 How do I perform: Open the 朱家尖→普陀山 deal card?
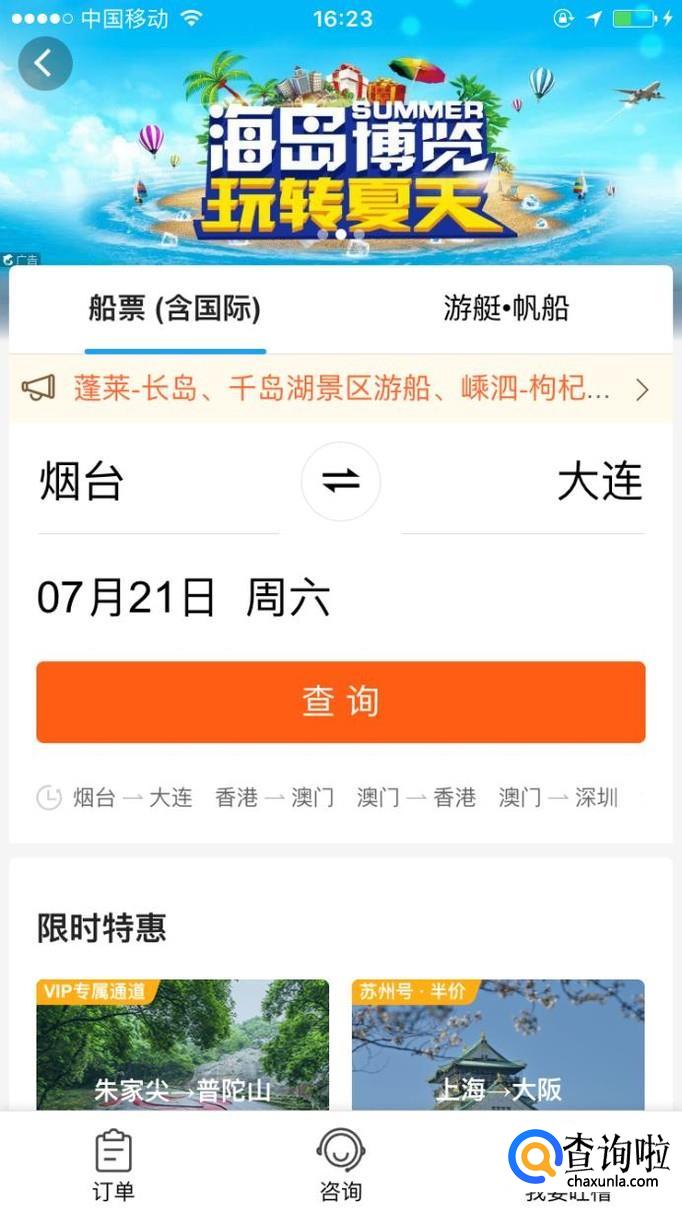pos(183,1045)
